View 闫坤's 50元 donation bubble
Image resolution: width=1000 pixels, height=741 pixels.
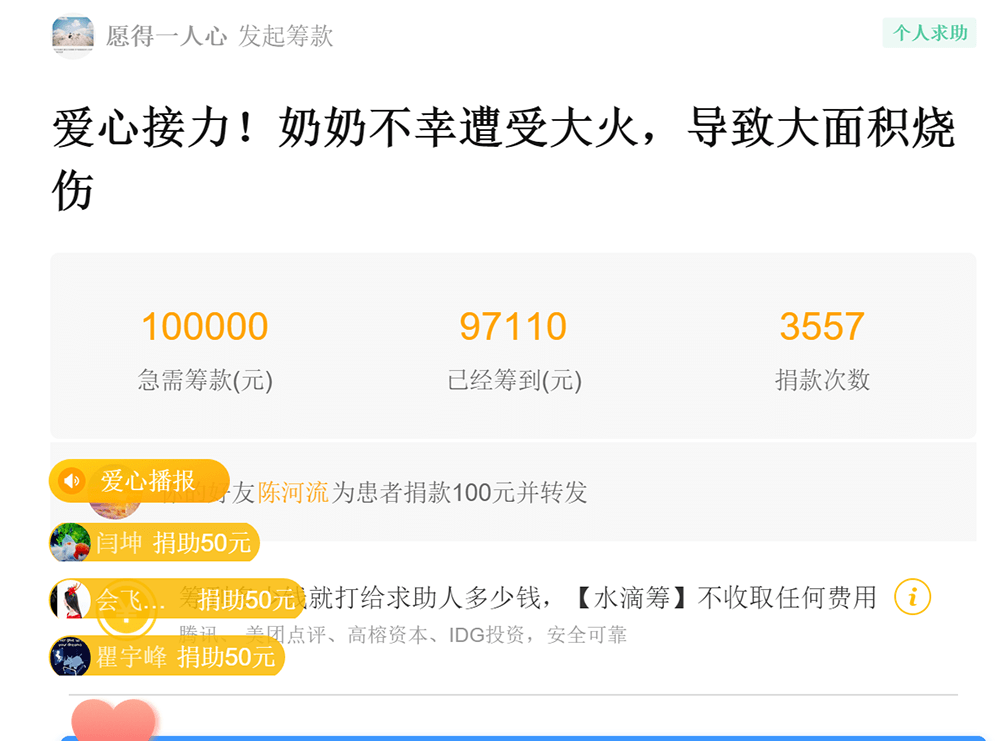pyautogui.click(x=156, y=543)
